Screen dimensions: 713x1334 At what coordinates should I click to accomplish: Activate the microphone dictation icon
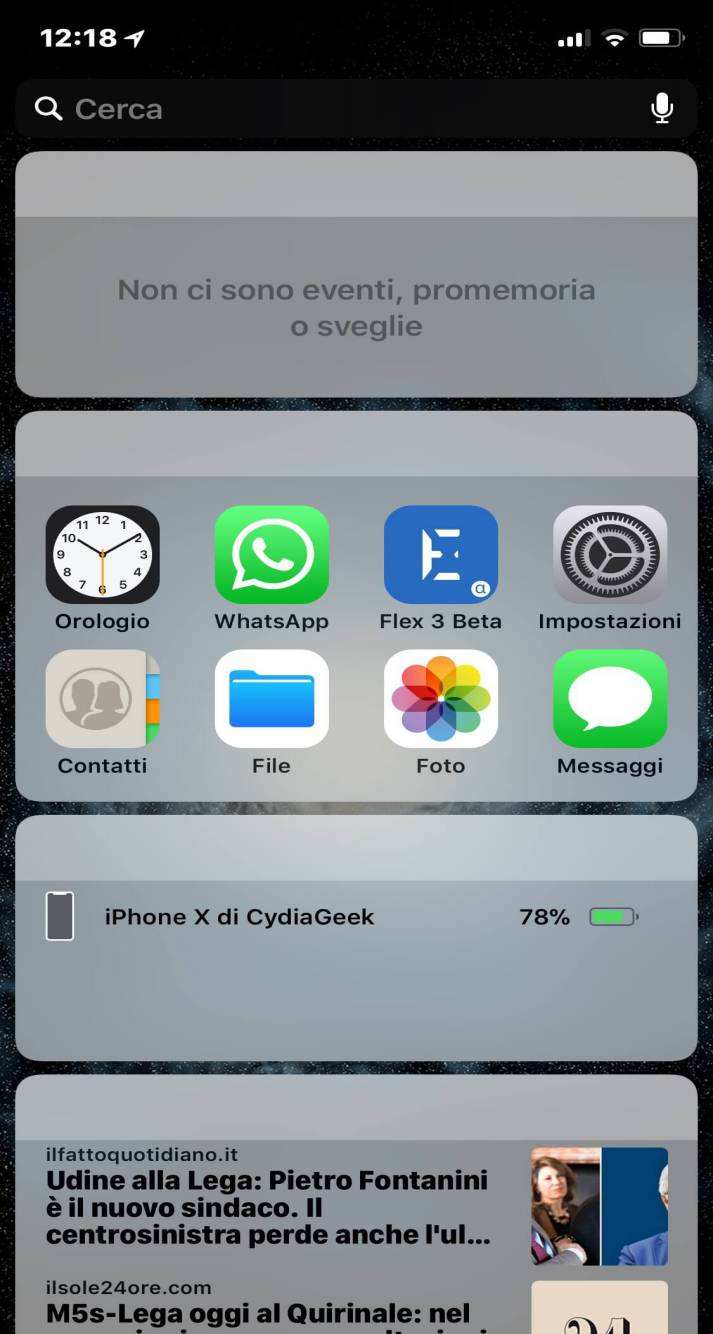[x=661, y=108]
